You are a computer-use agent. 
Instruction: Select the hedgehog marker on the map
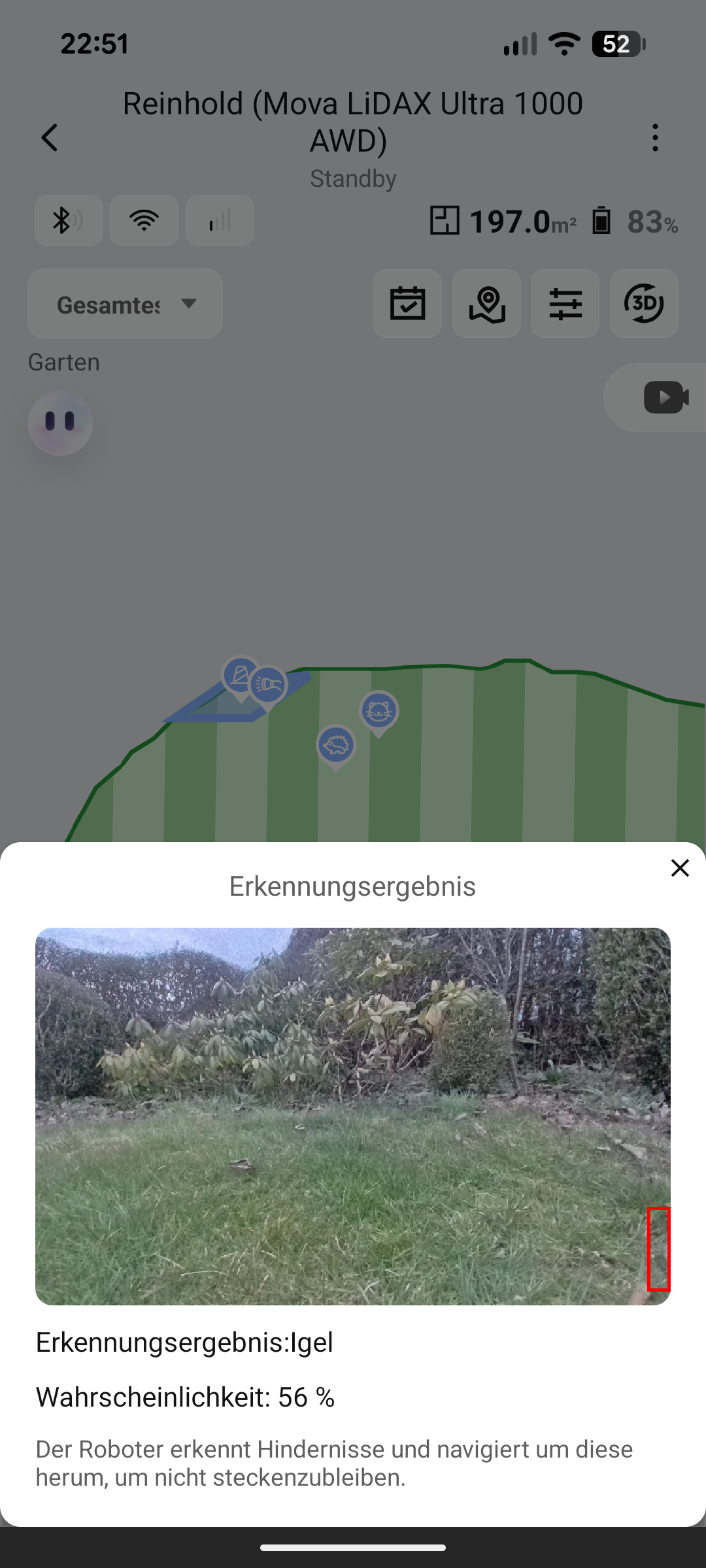(x=336, y=746)
